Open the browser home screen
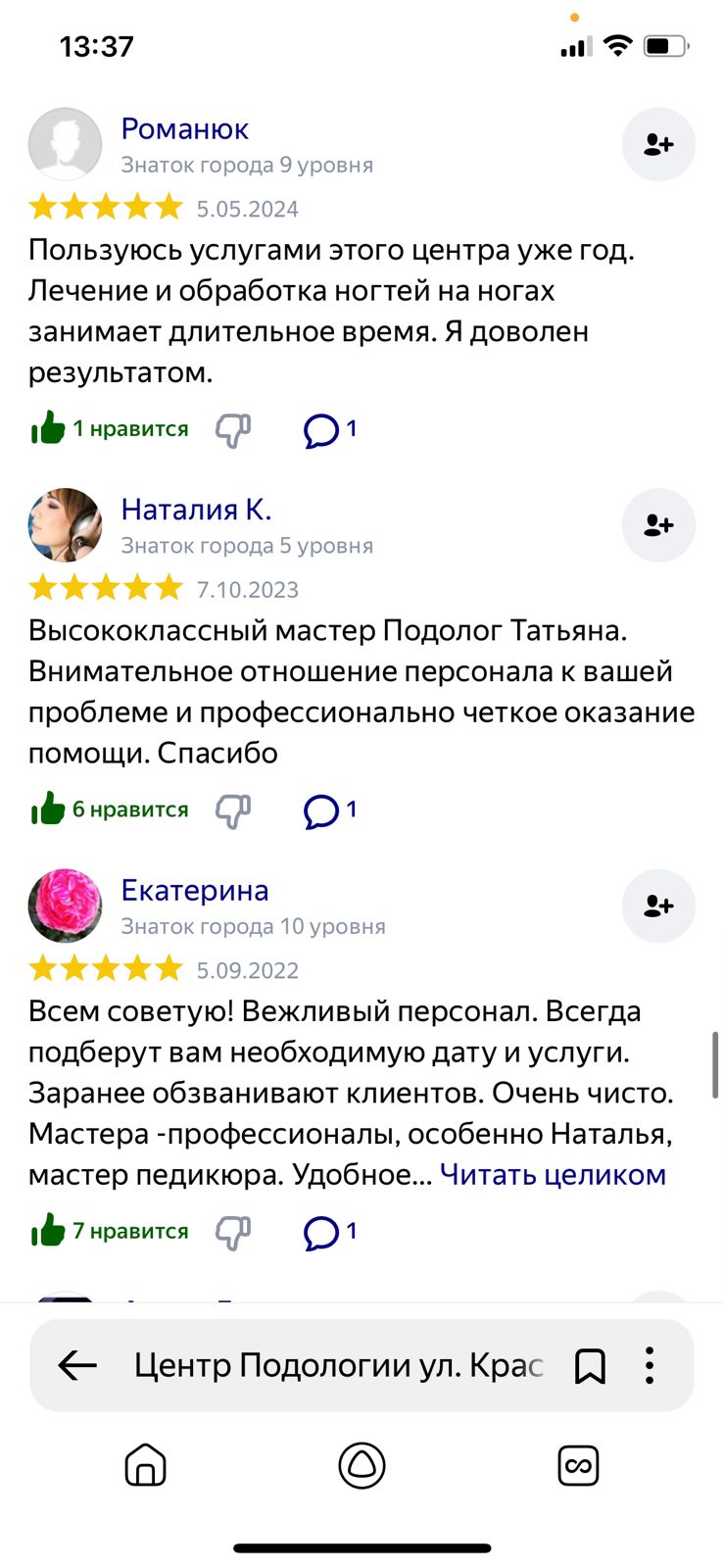724x1568 pixels. click(x=146, y=1466)
